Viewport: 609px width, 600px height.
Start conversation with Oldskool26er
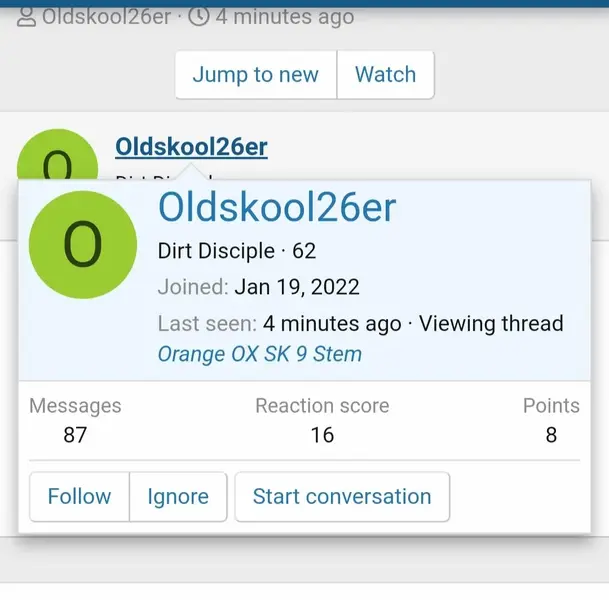click(342, 497)
